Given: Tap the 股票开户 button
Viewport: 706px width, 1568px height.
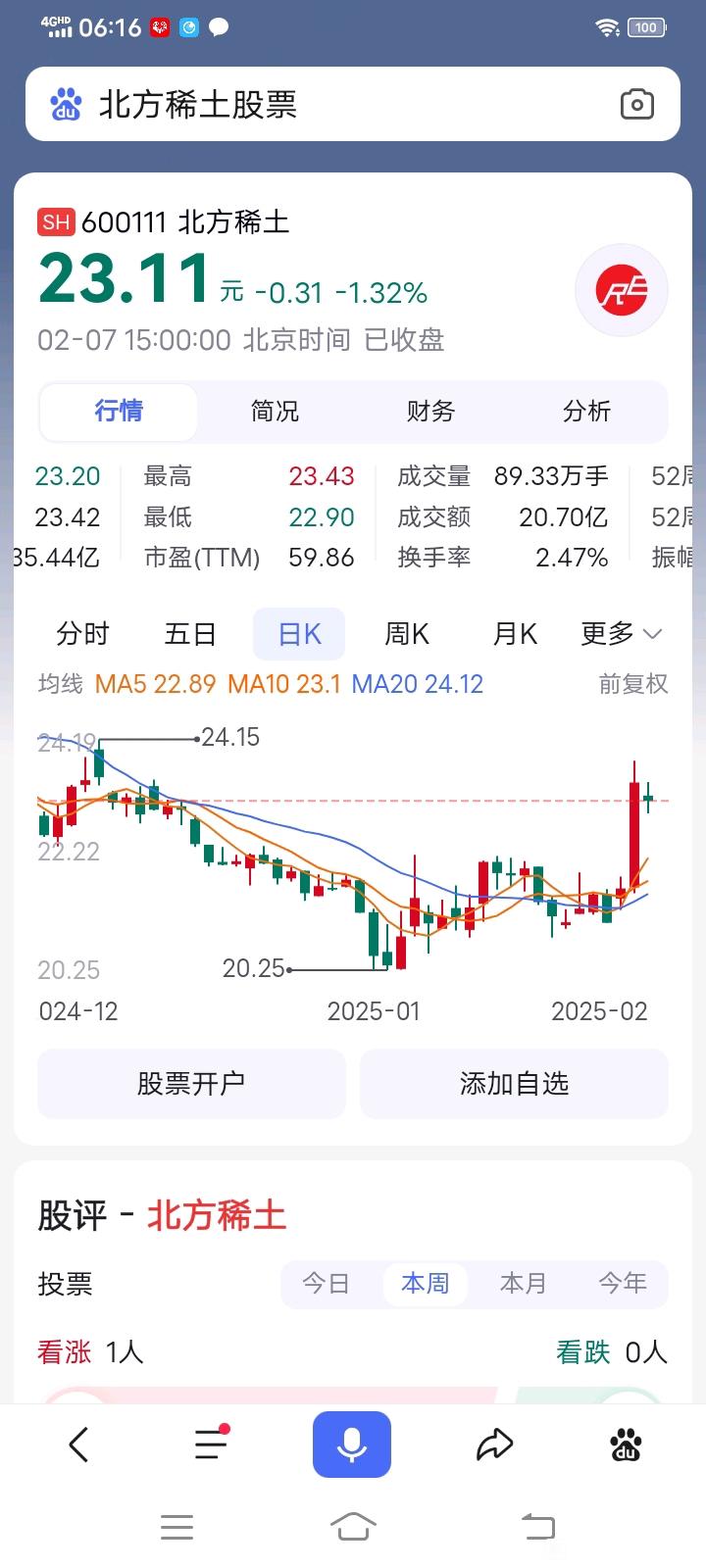Looking at the screenshot, I should click(x=191, y=1084).
